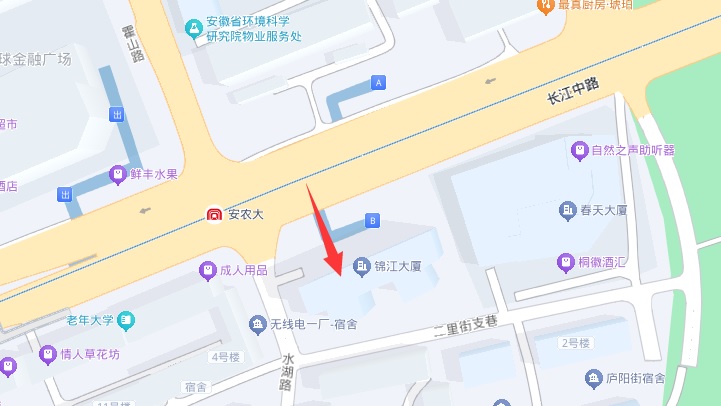Tap subway exit B near 锦江大厦
The image size is (721, 406).
(x=372, y=220)
